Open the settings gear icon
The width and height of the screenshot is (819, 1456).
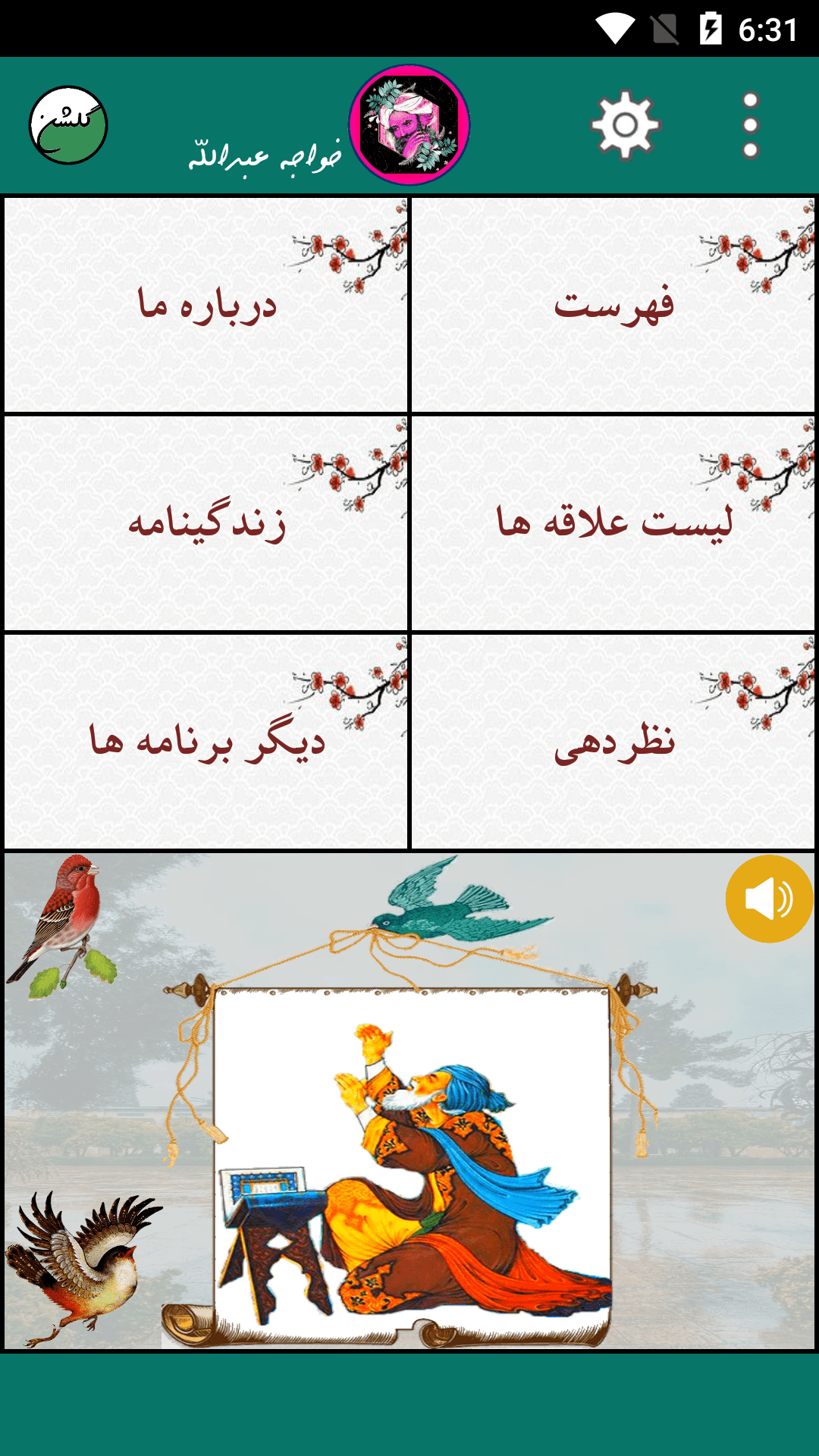pos(625,125)
